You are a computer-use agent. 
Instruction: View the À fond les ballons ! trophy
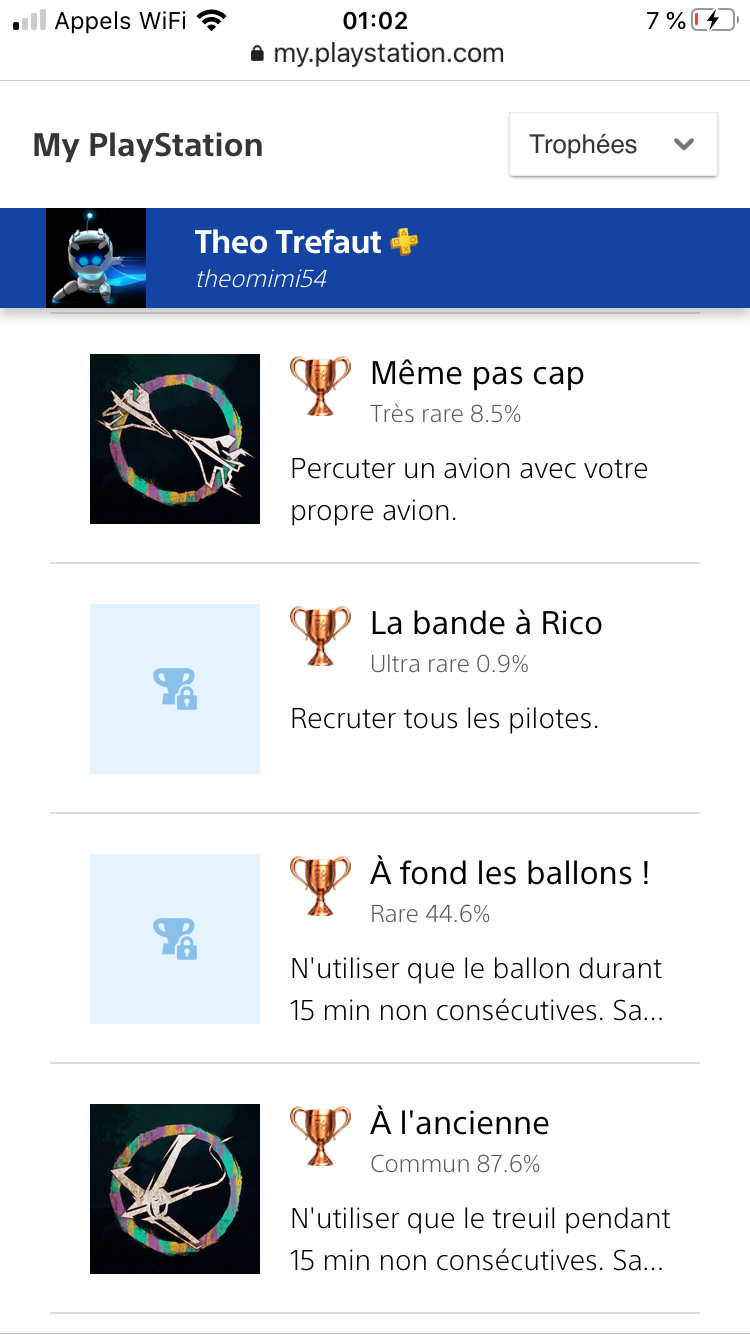click(510, 874)
